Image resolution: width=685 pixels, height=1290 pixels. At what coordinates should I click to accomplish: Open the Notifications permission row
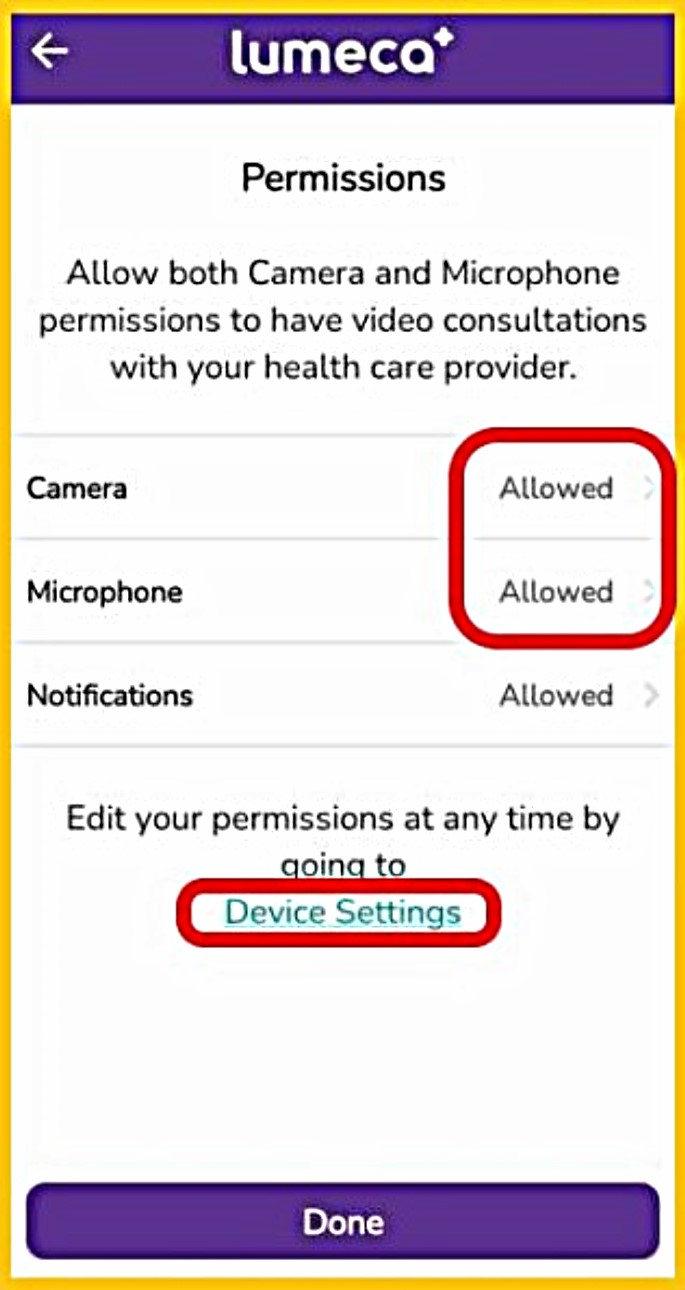click(340, 695)
